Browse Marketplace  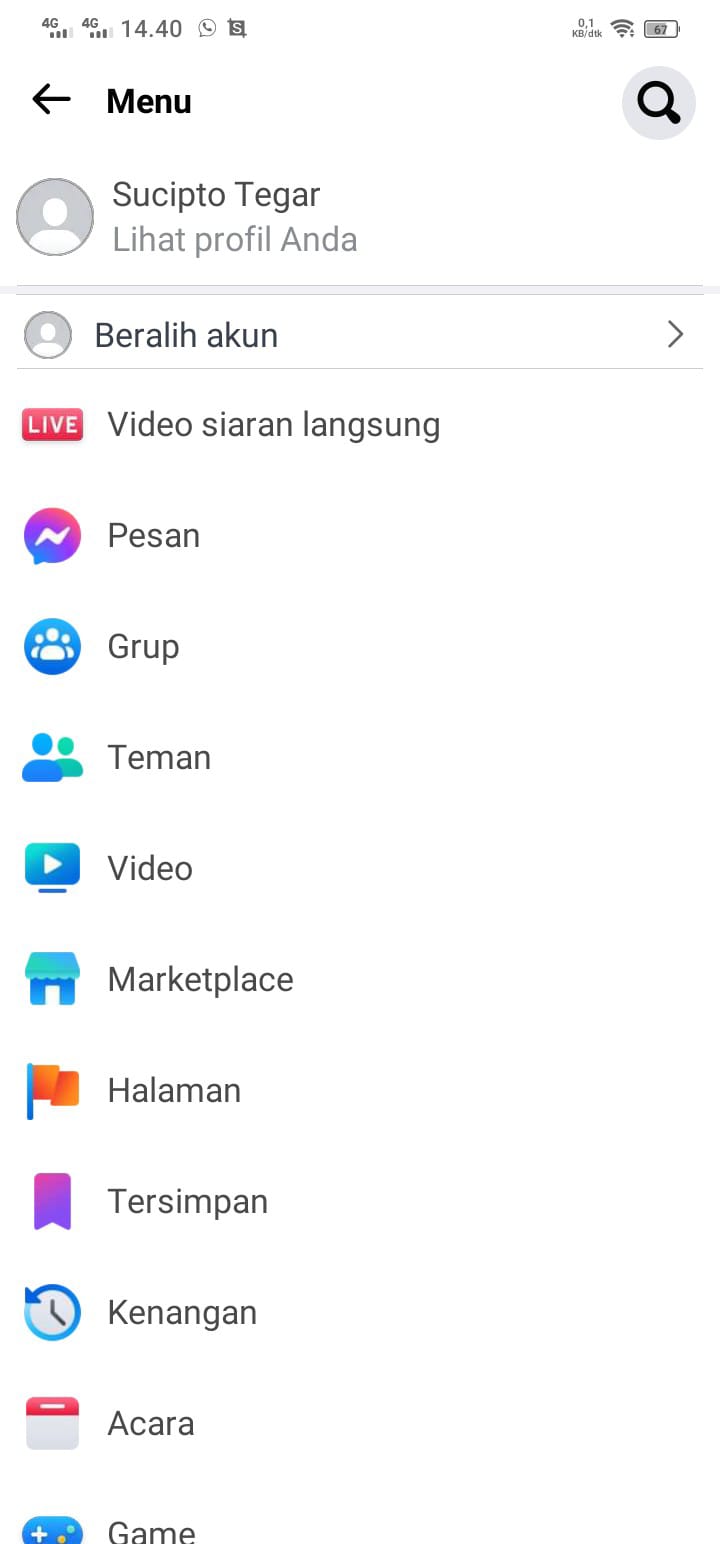tap(200, 980)
